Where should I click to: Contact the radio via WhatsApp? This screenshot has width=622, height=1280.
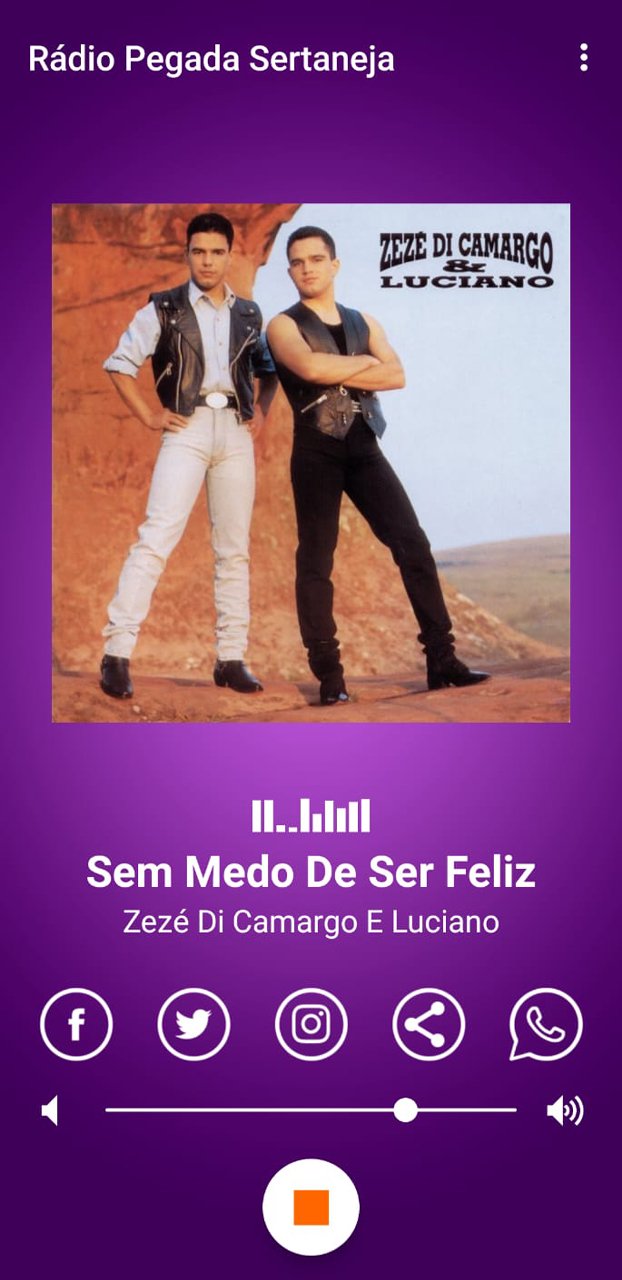click(x=546, y=1024)
